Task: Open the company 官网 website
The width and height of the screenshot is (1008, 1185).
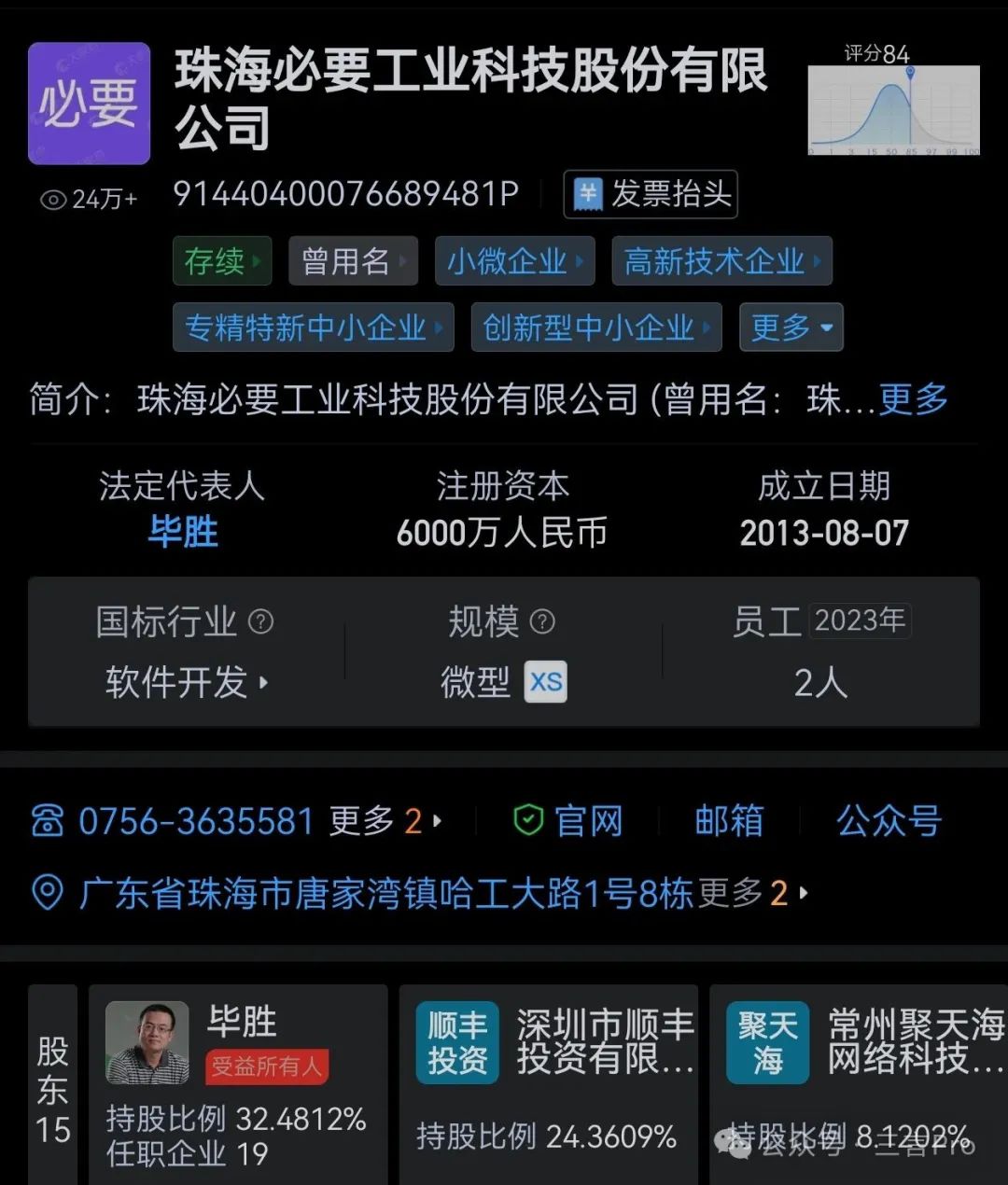Action: pyautogui.click(x=568, y=821)
